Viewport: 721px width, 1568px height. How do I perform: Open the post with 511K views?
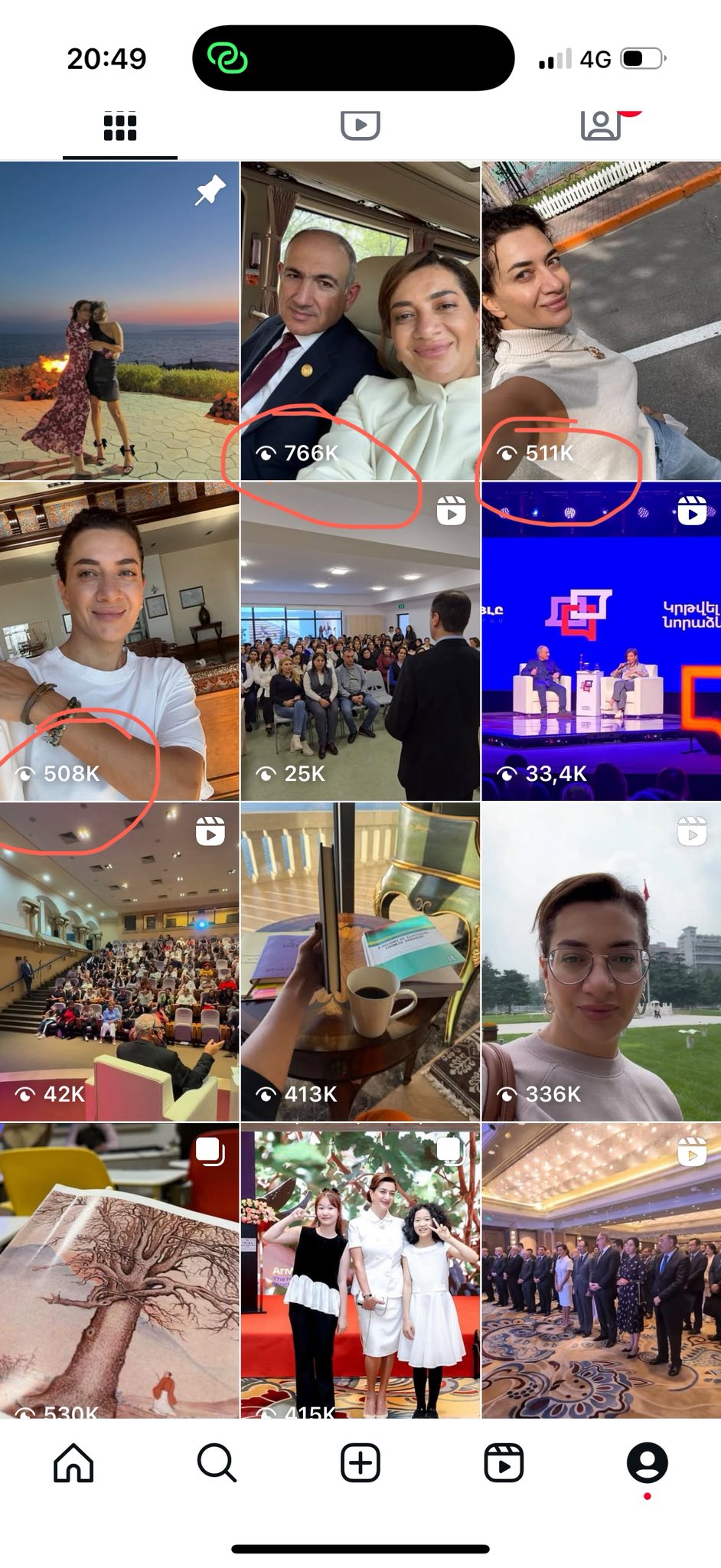[601, 320]
